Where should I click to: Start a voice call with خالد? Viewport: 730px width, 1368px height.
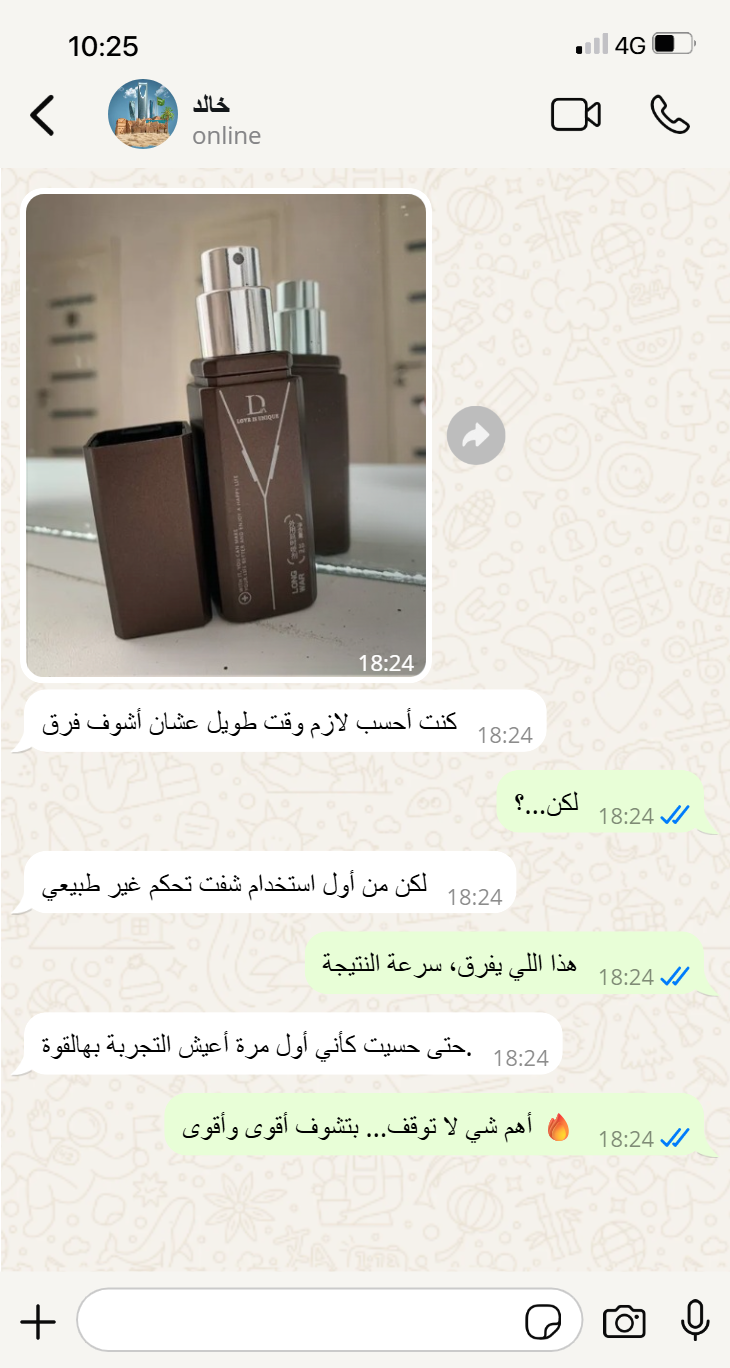coord(669,115)
